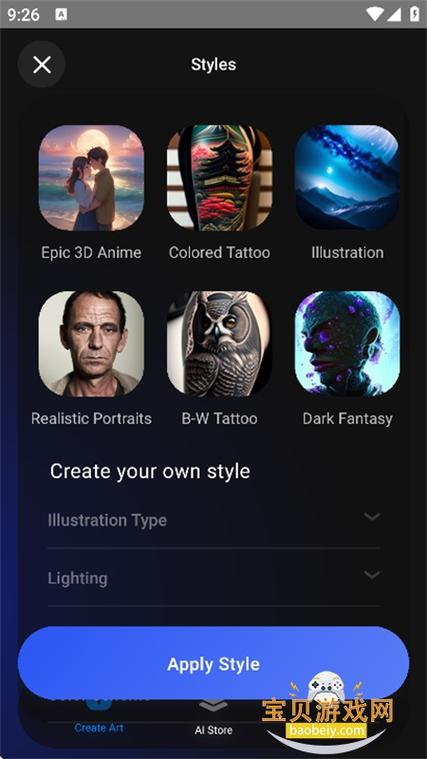Select the Realistic Portraits style
Image resolution: width=427 pixels, height=759 pixels.
(91, 344)
